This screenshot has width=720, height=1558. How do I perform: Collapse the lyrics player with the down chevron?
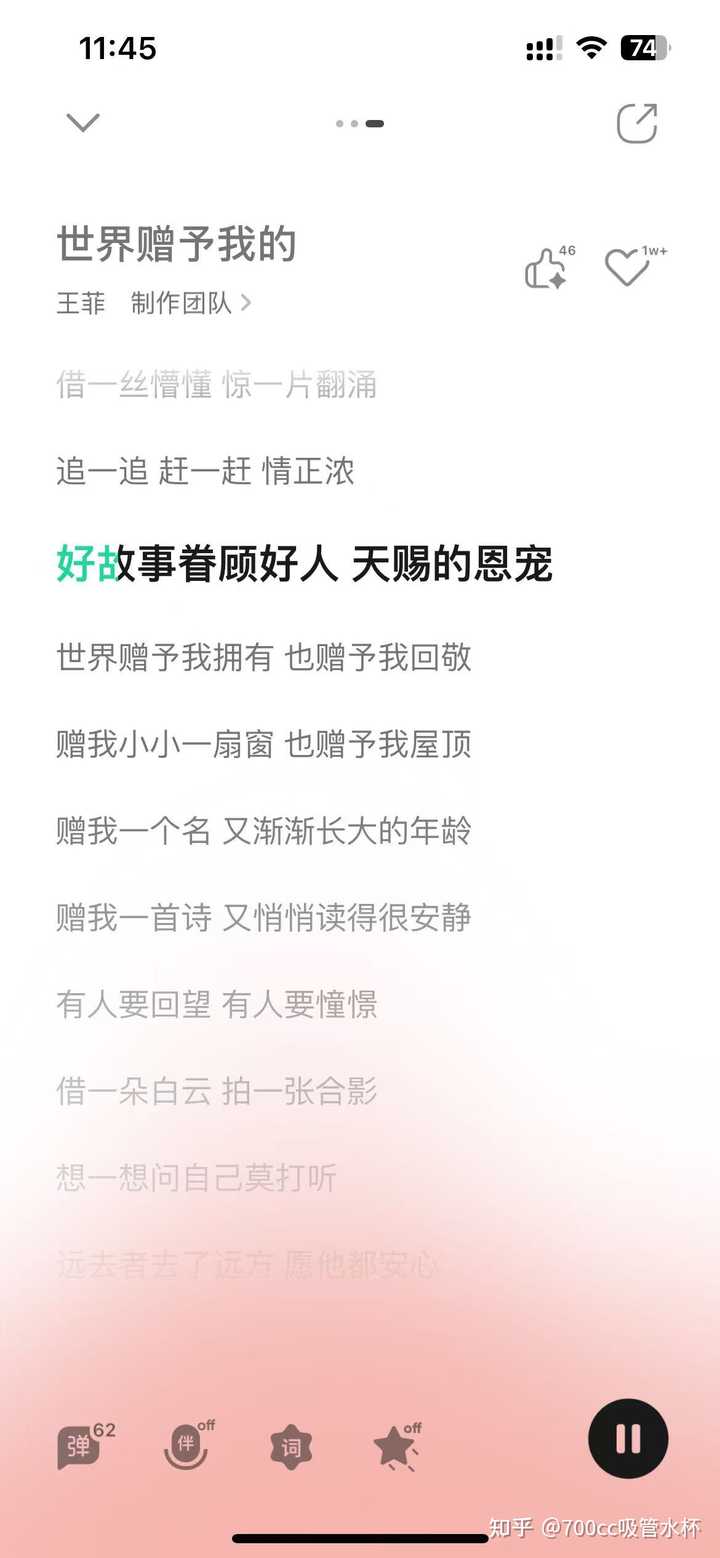83,123
